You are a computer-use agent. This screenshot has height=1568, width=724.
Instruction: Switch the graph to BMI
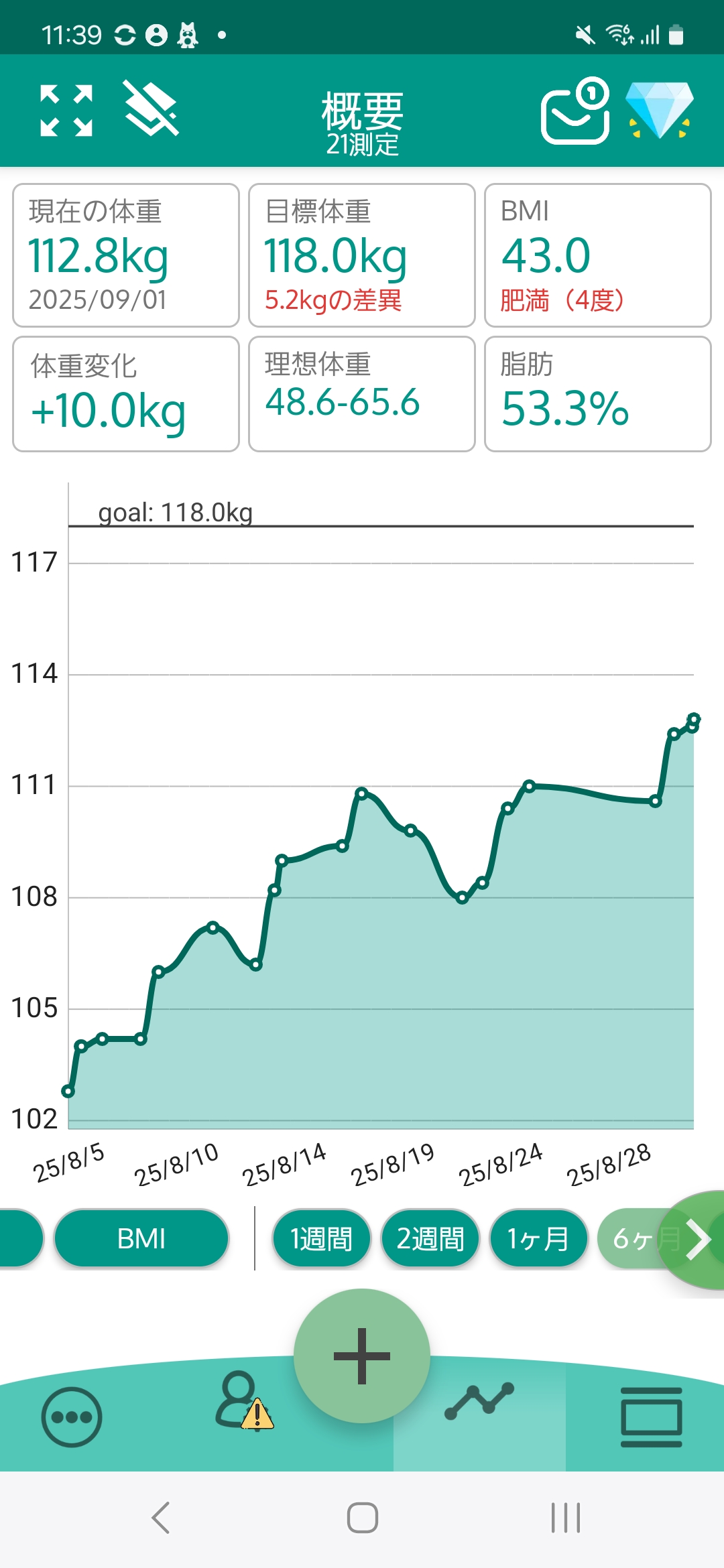[x=141, y=1238]
